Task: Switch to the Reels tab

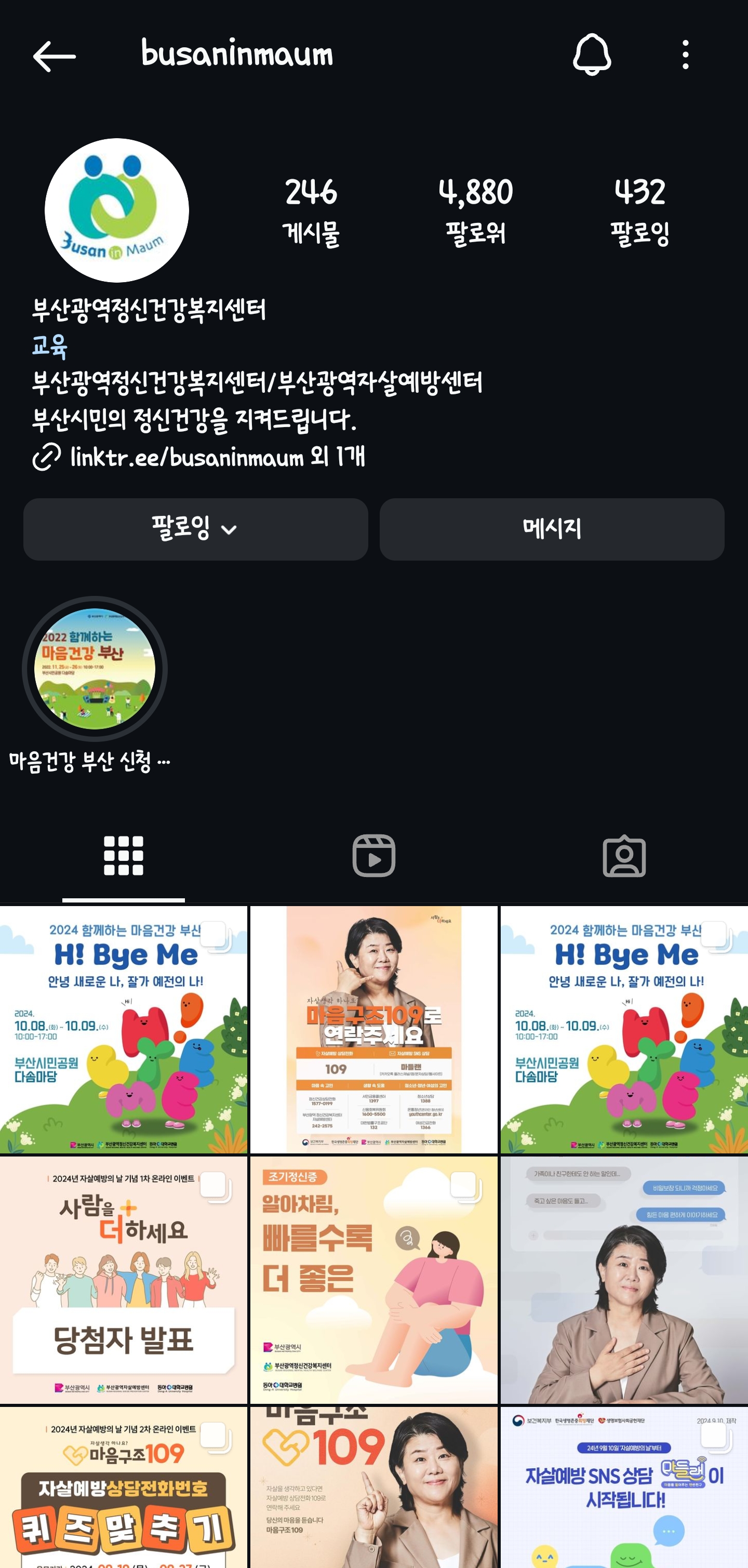Action: tap(373, 856)
